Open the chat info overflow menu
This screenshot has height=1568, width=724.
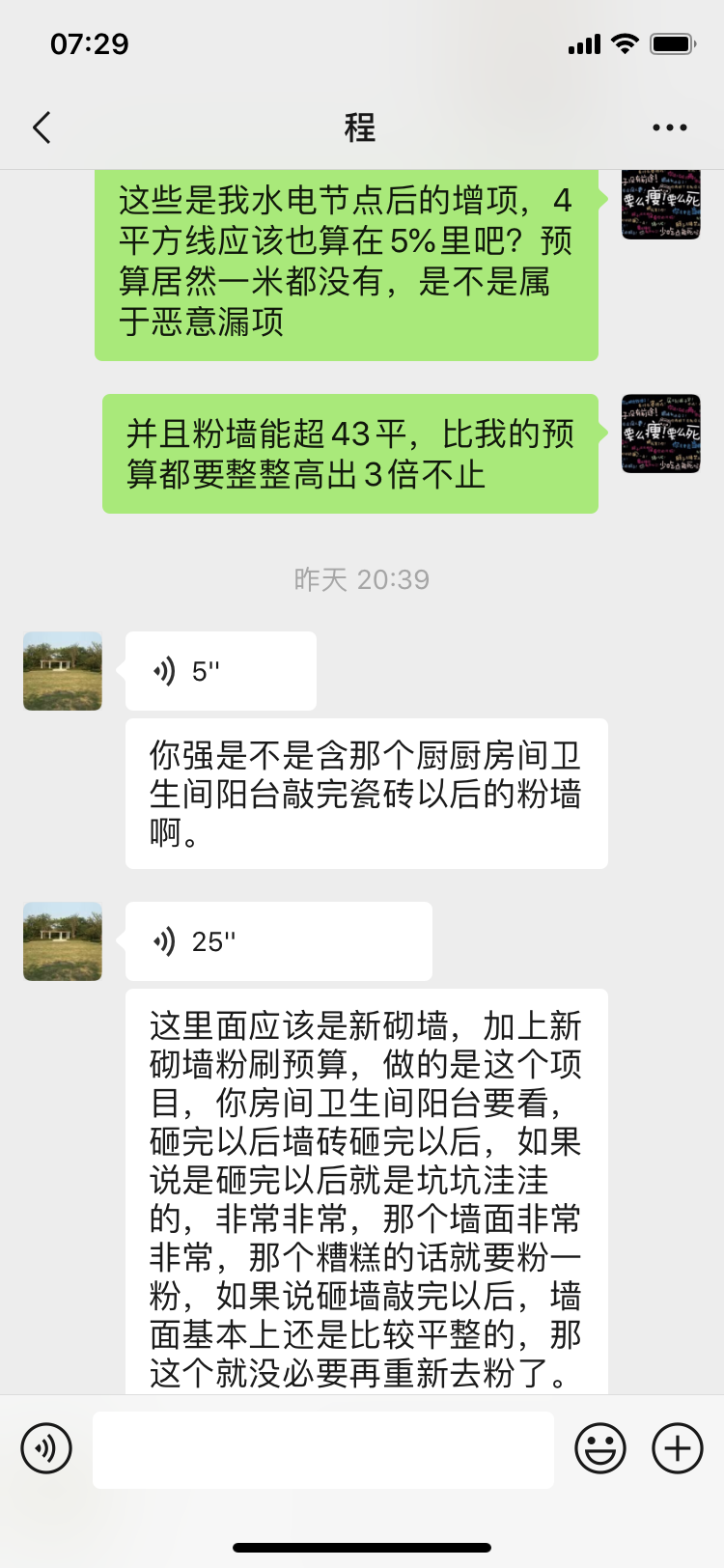[669, 127]
